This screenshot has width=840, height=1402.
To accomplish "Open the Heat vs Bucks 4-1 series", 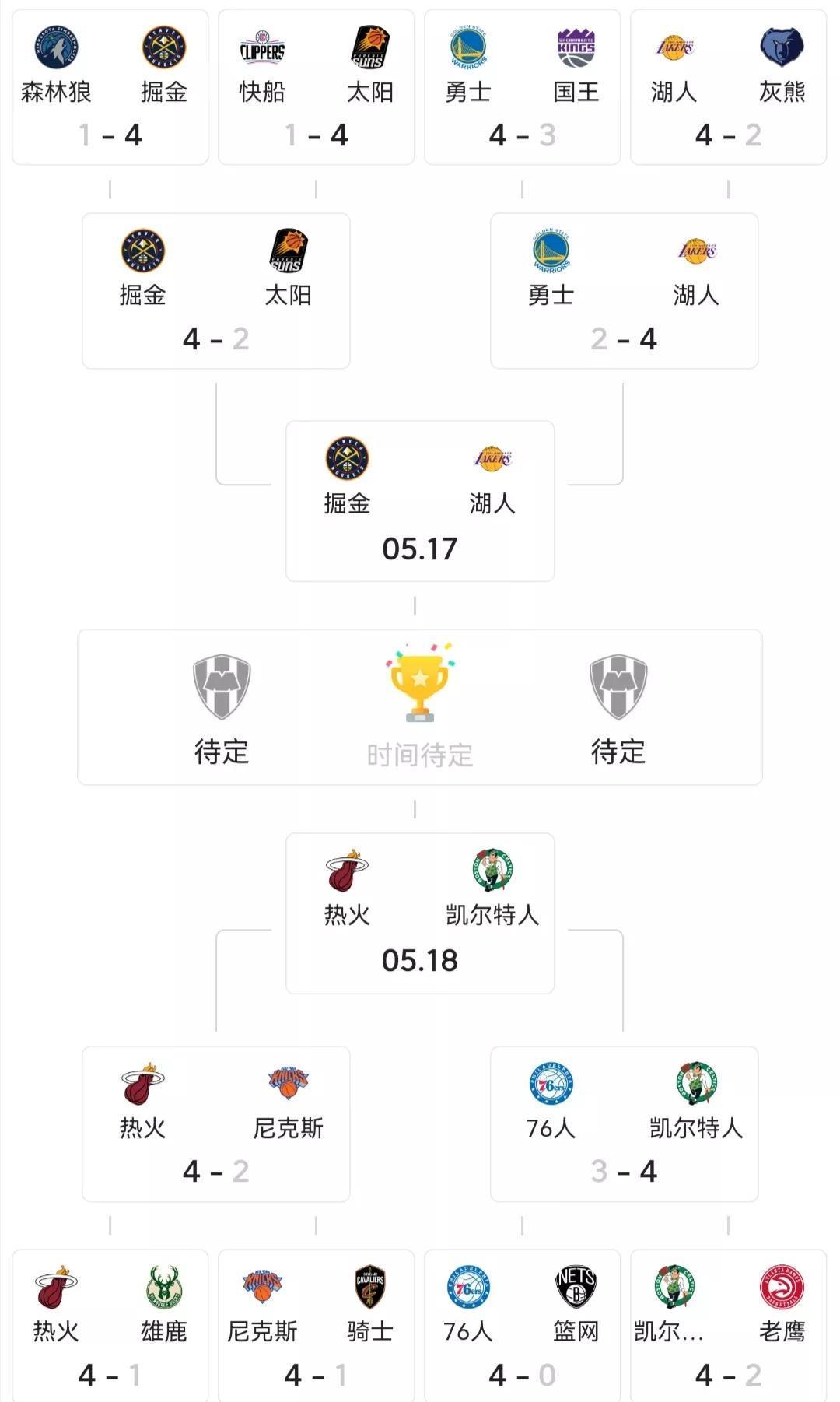I will tap(110, 1326).
